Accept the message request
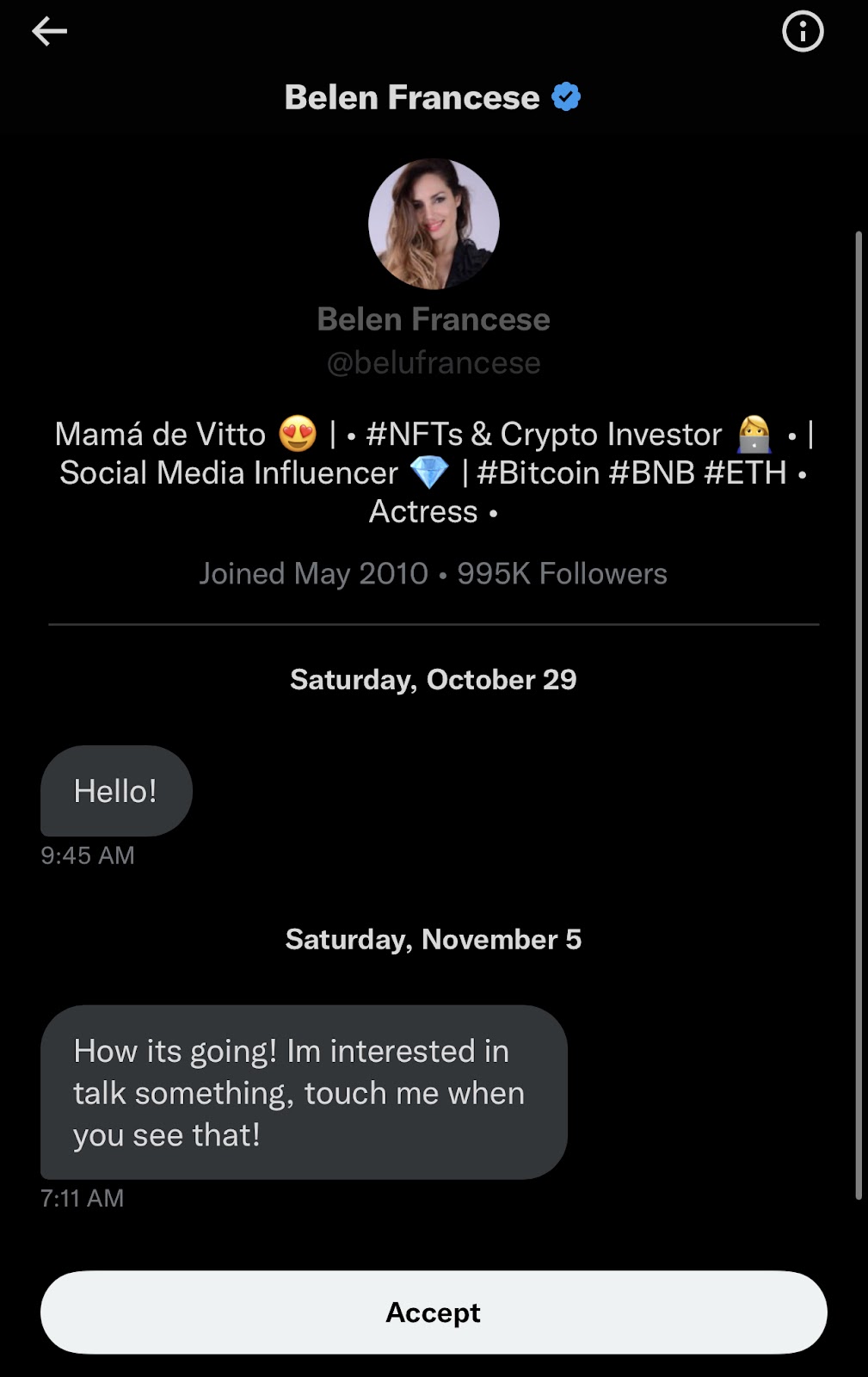The height and width of the screenshot is (1377, 868). pyautogui.click(x=434, y=1312)
